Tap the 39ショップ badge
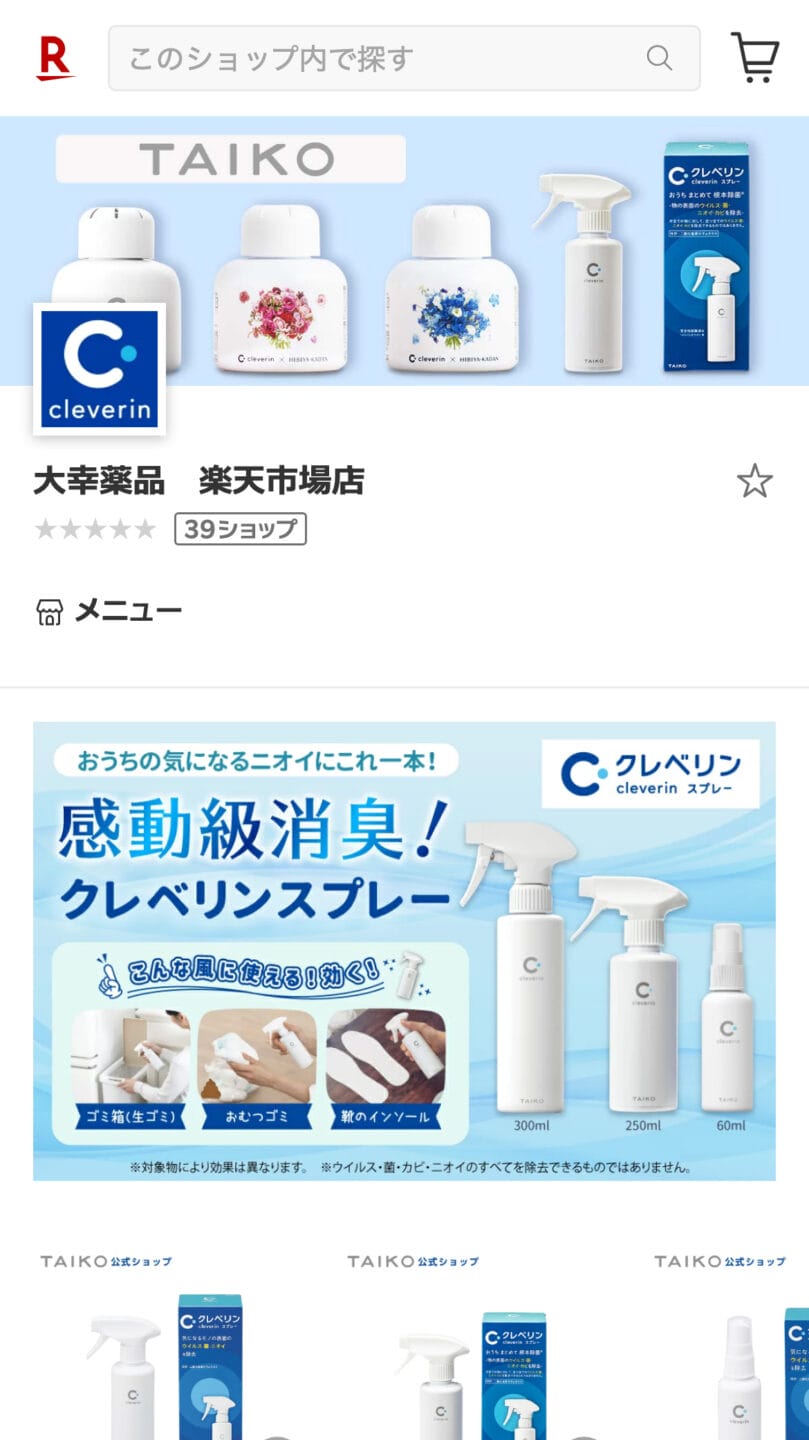The width and height of the screenshot is (809, 1440). point(240,529)
